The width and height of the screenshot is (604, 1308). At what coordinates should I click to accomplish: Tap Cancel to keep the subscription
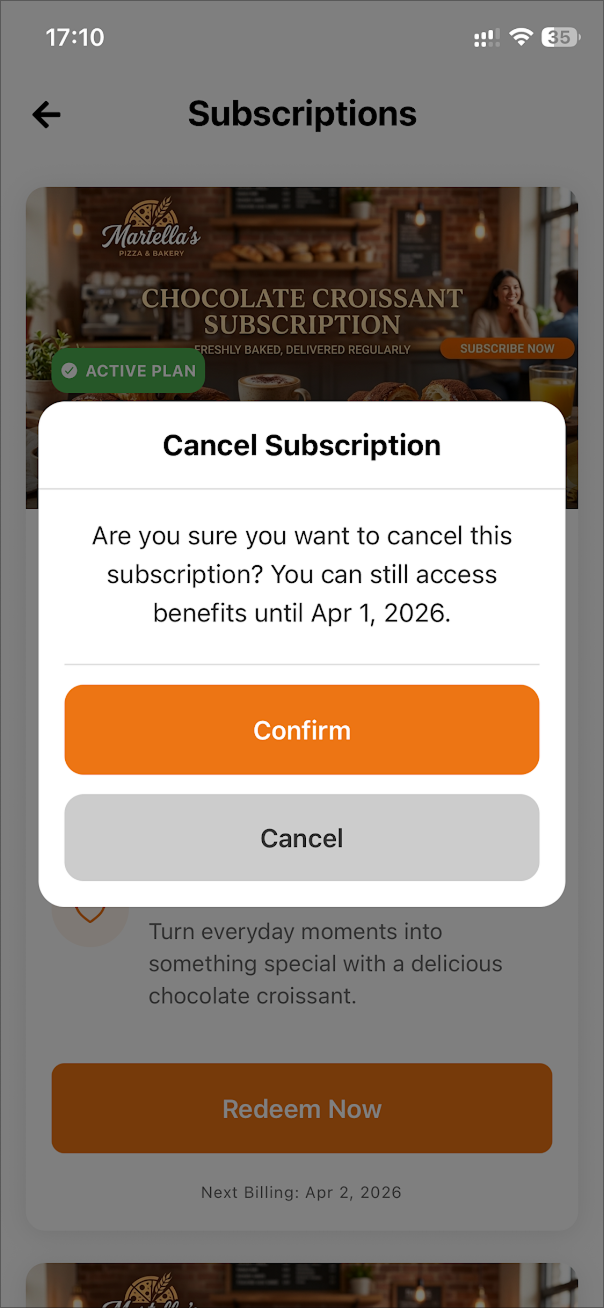(302, 838)
